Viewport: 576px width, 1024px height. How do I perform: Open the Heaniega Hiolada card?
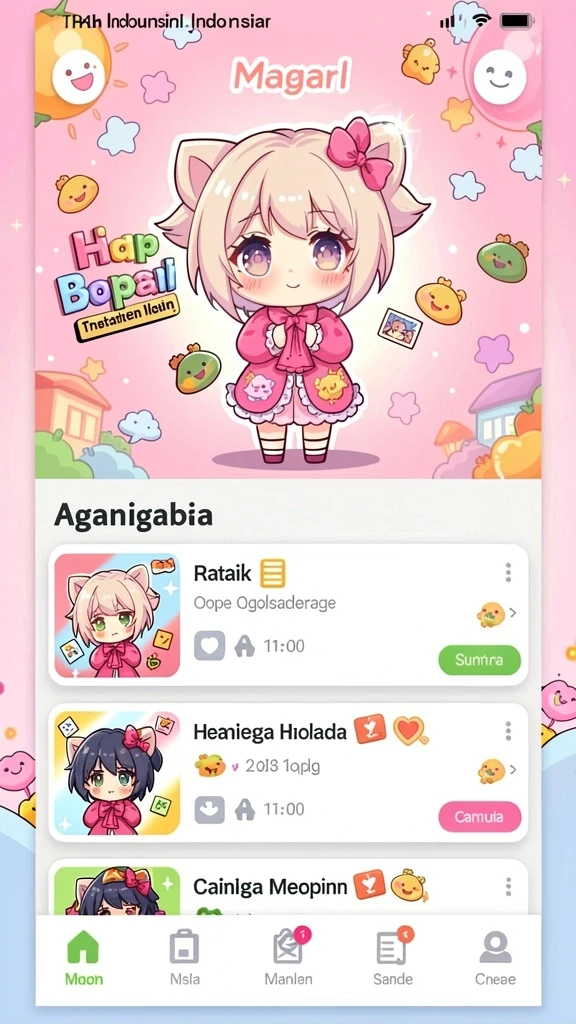288,773
